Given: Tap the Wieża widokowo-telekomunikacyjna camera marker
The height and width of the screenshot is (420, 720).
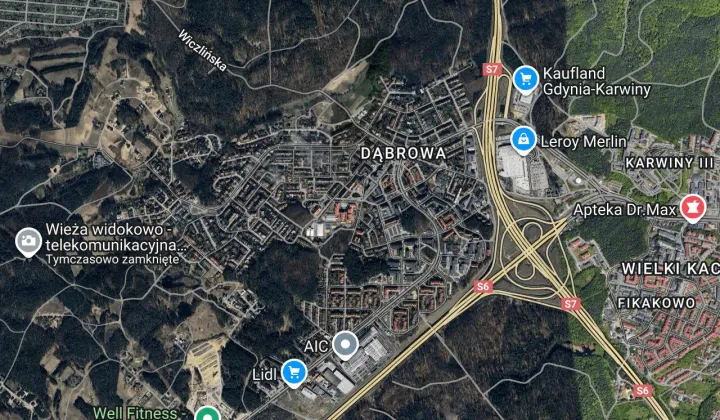Looking at the screenshot, I should coord(28,241).
